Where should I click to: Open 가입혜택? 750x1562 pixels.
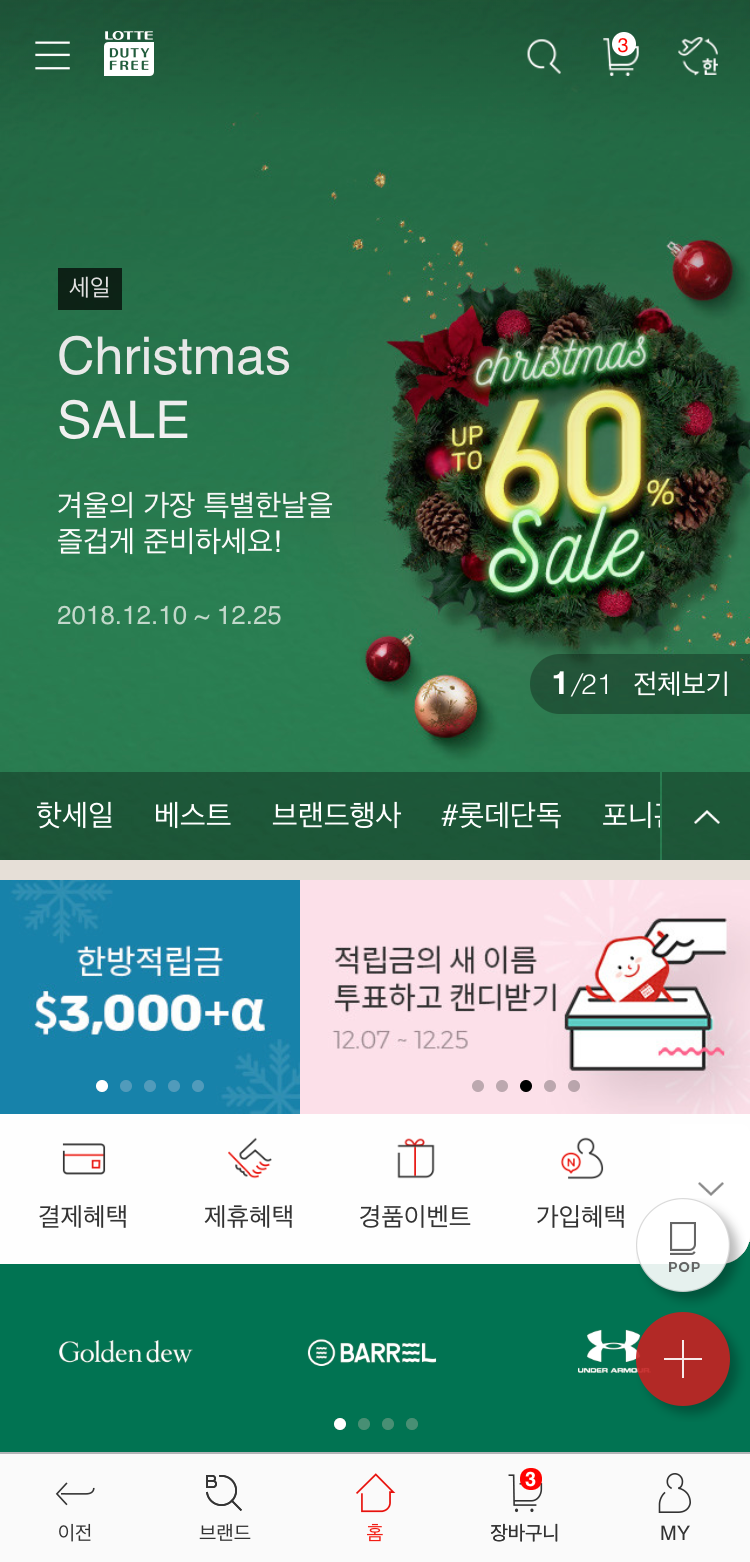(x=581, y=1186)
